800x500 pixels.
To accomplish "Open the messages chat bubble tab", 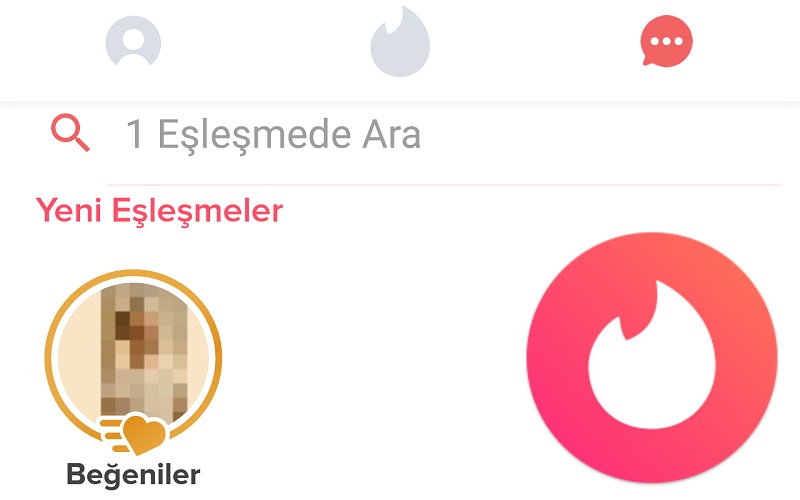I will (x=666, y=43).
